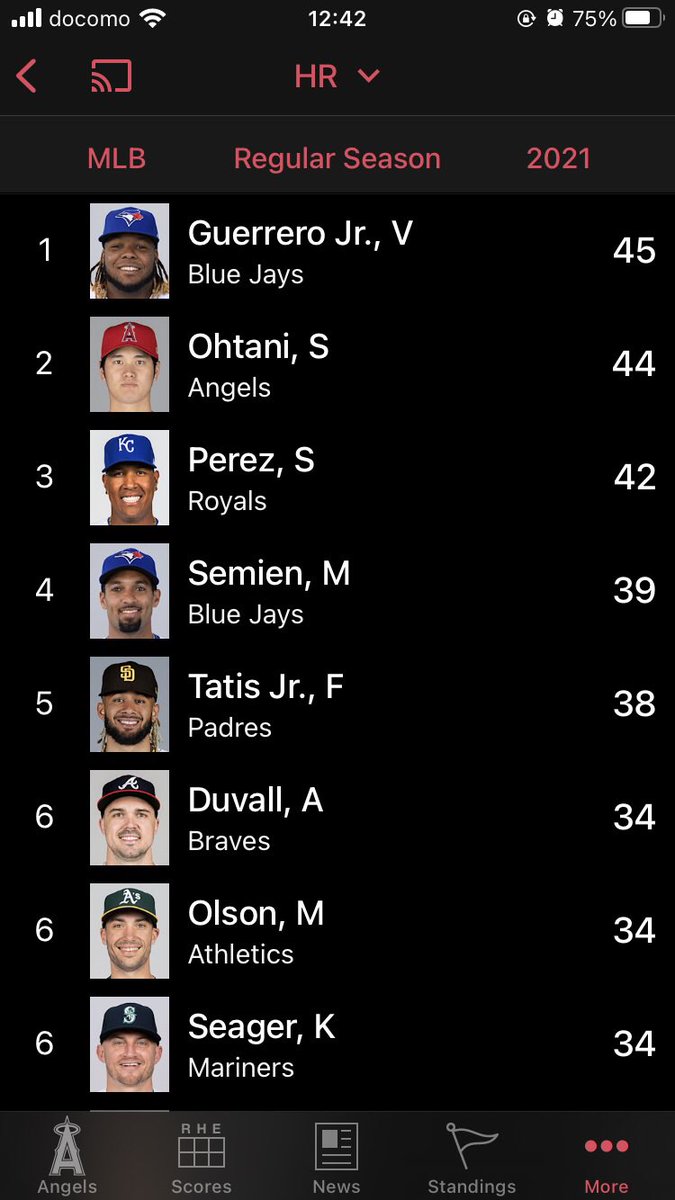View Tatis Jr., F player details
This screenshot has height=1200, width=675.
pos(337,703)
